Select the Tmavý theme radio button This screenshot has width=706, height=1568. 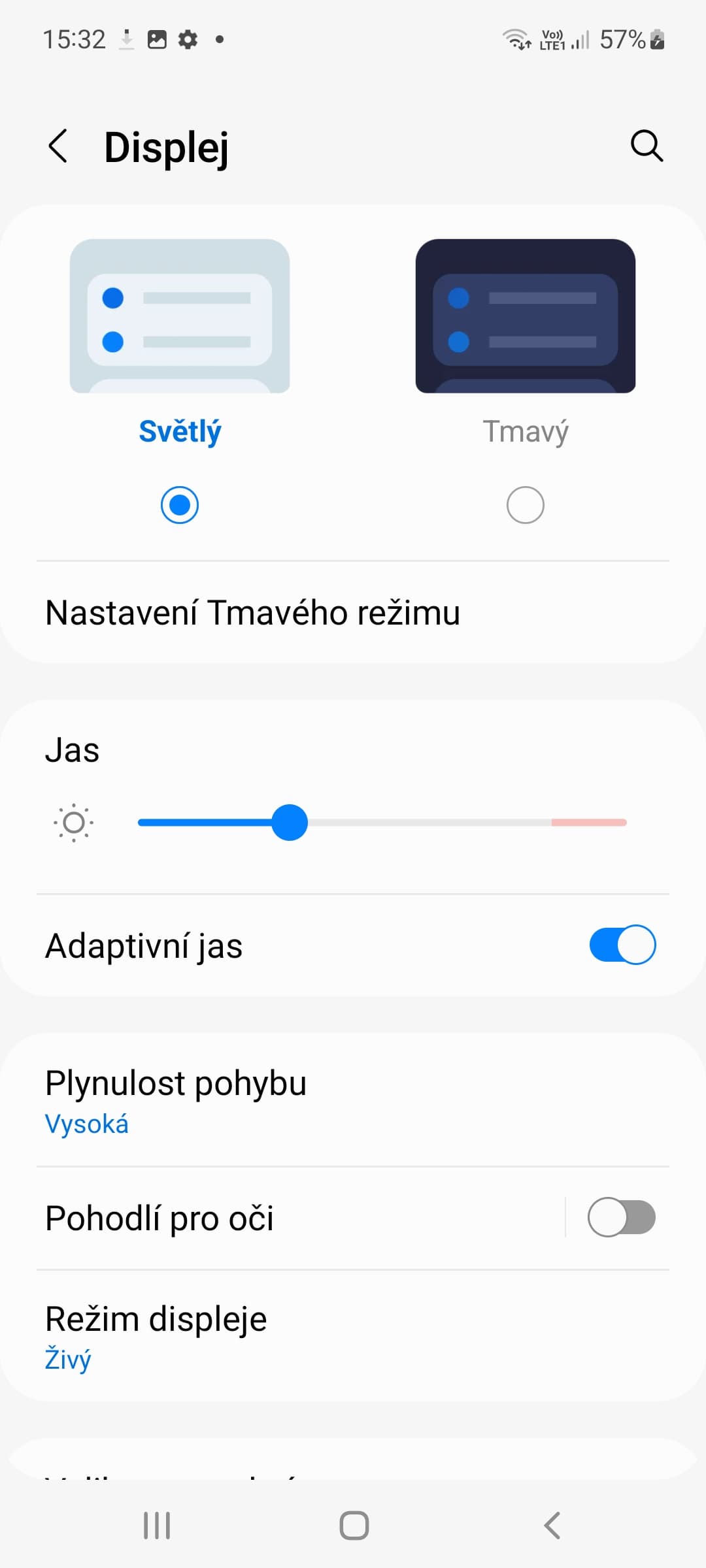pos(525,505)
